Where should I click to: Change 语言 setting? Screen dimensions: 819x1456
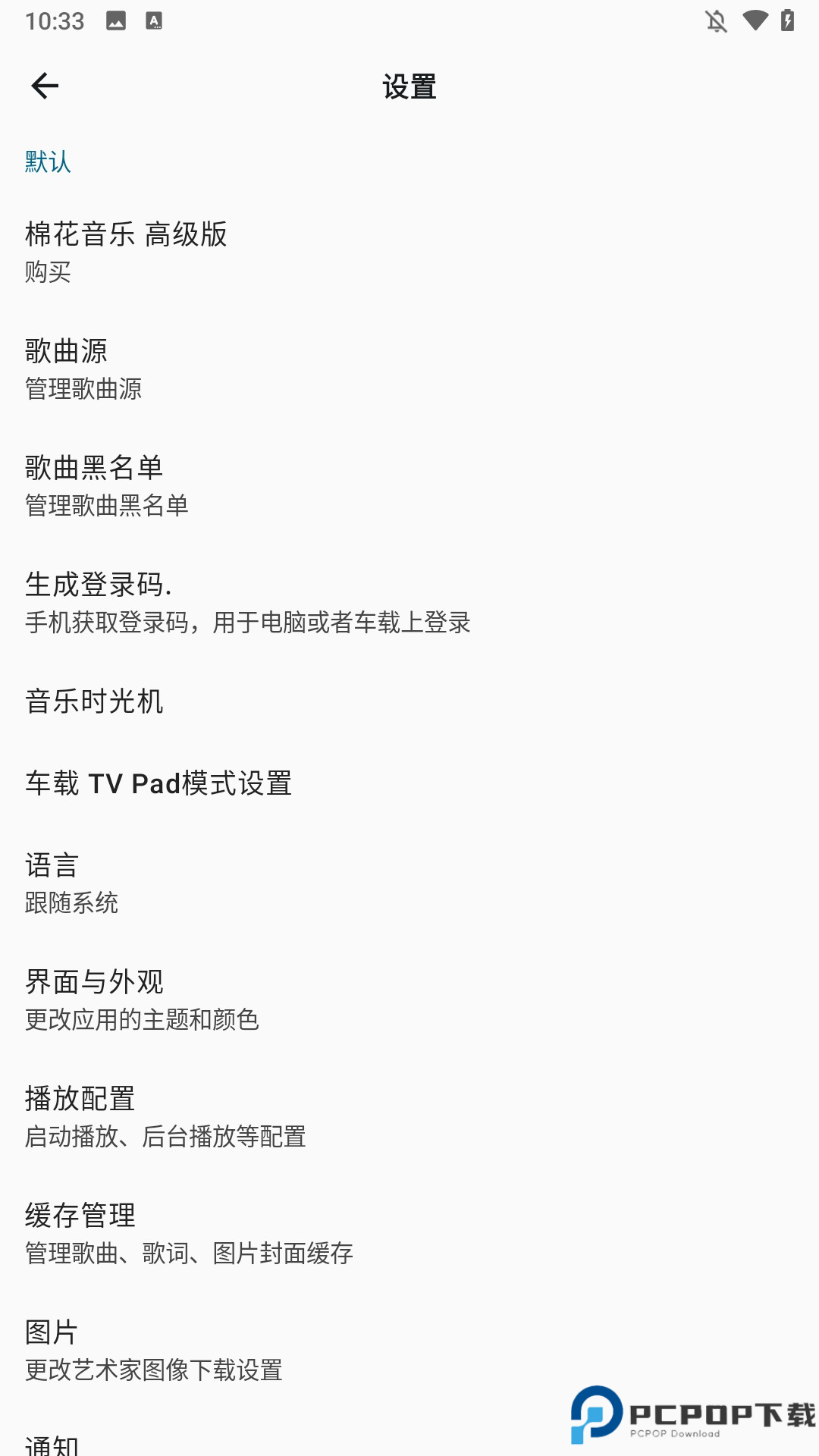[x=71, y=883]
